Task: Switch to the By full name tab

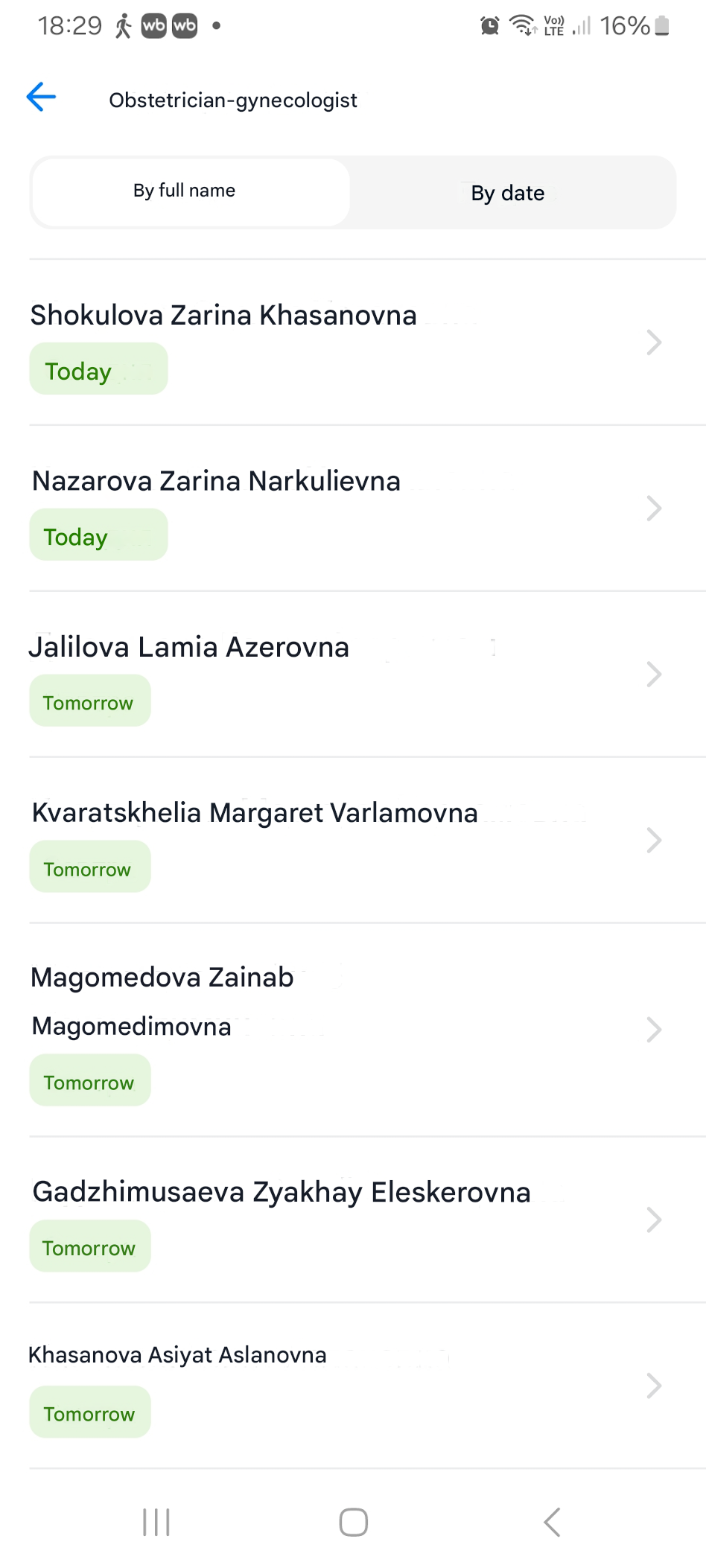Action: coord(191,192)
